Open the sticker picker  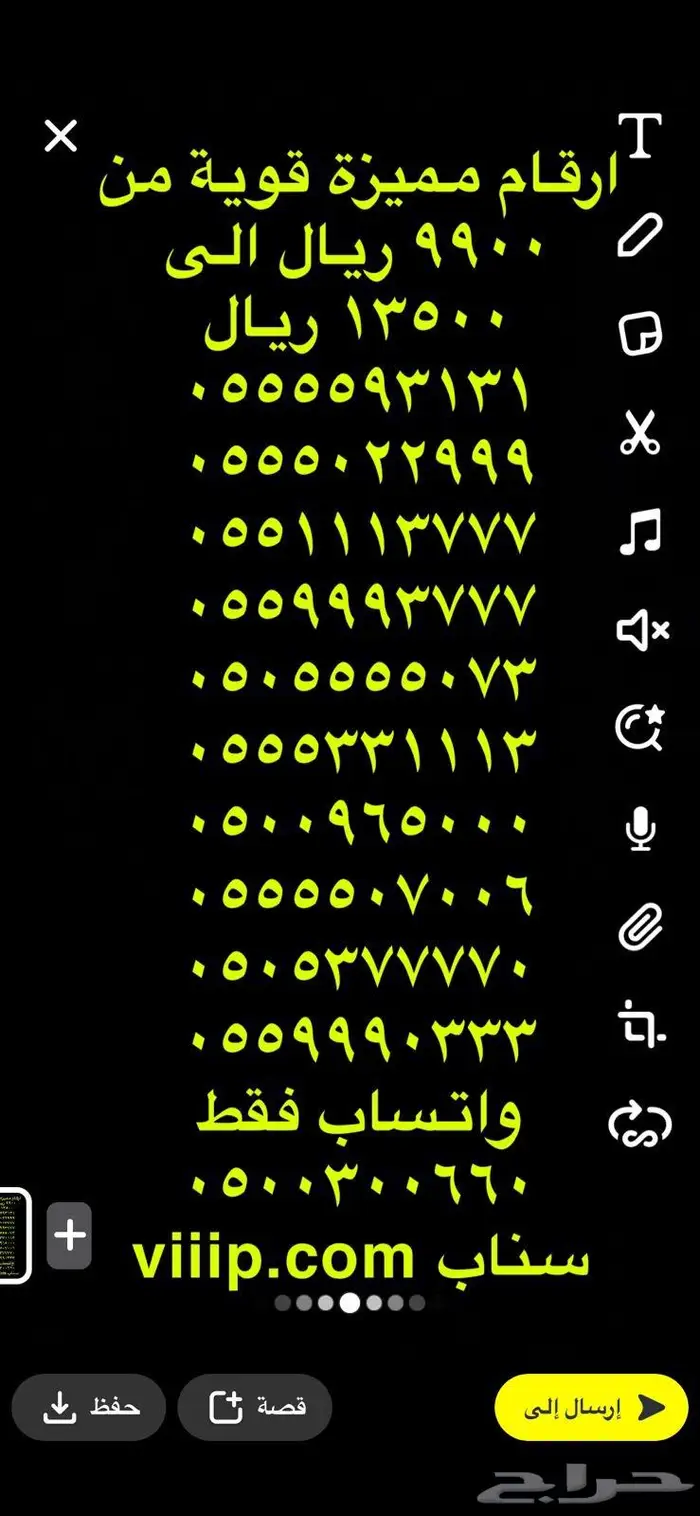[640, 334]
